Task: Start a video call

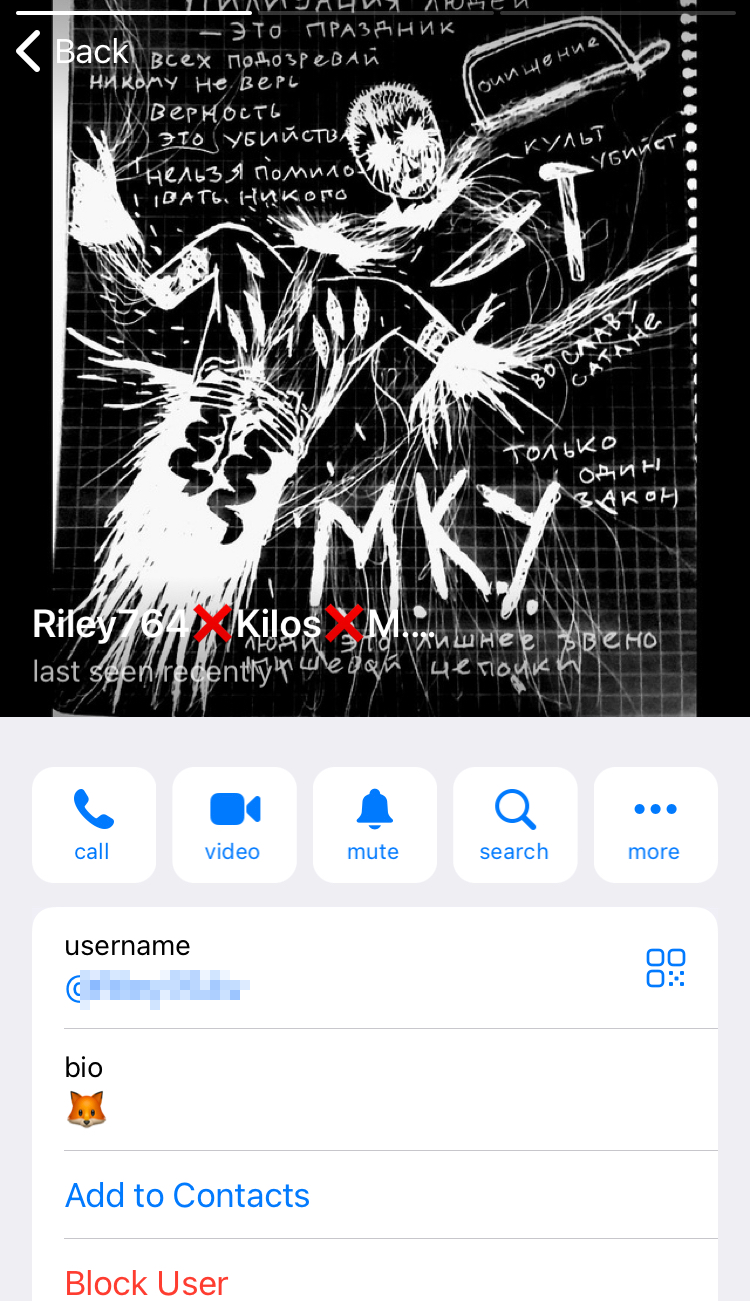Action: (234, 824)
